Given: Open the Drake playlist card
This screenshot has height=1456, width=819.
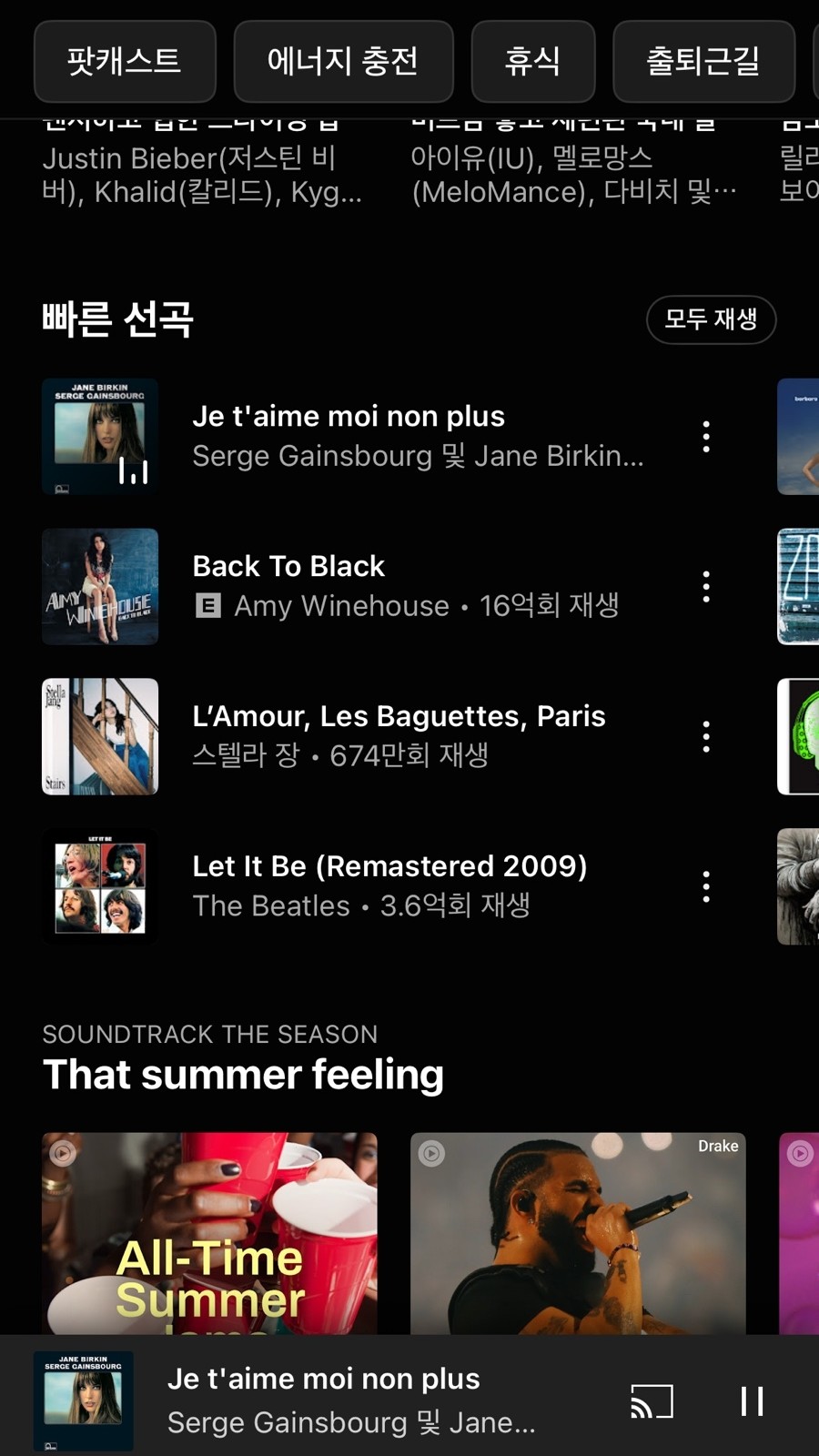Looking at the screenshot, I should 578,1233.
